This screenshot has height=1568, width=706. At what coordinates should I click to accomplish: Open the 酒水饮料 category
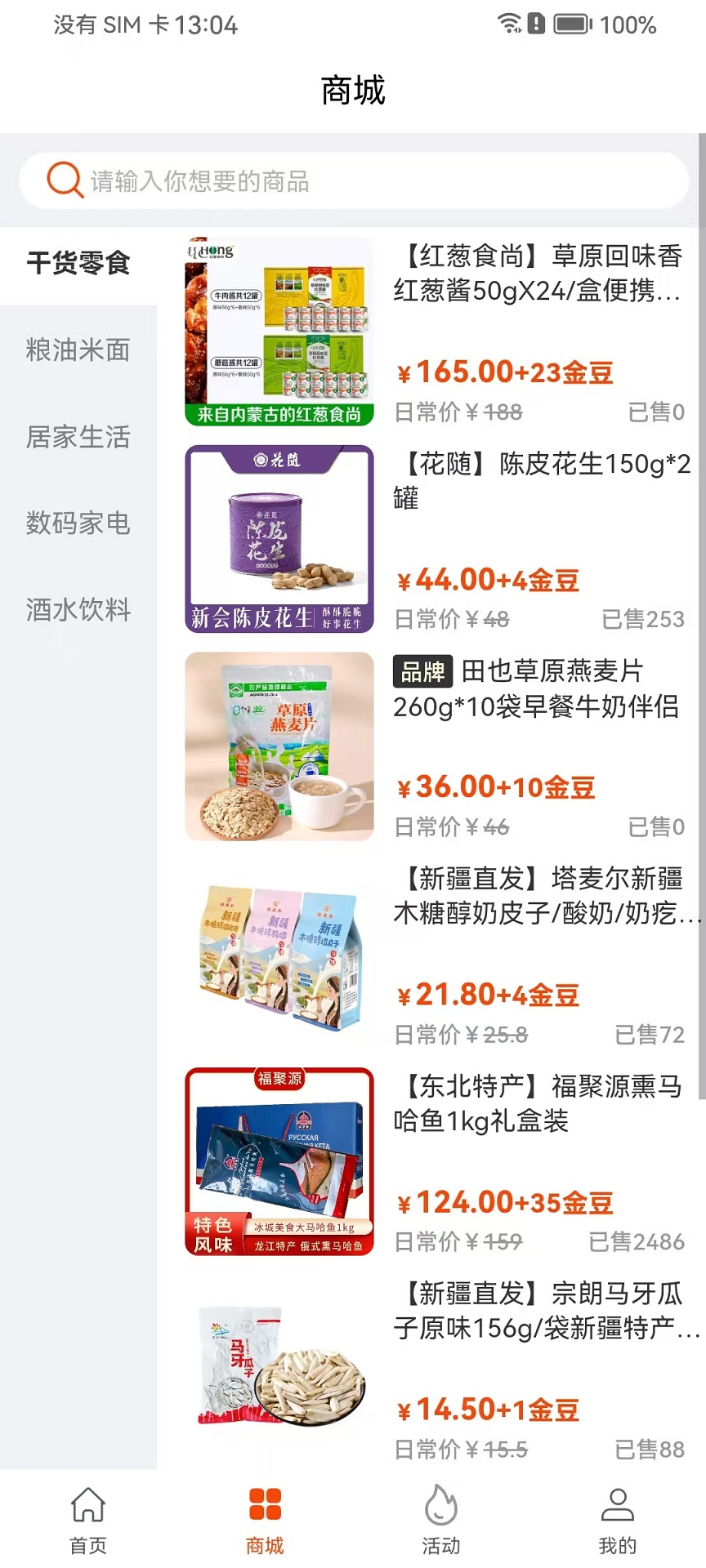[x=78, y=609]
